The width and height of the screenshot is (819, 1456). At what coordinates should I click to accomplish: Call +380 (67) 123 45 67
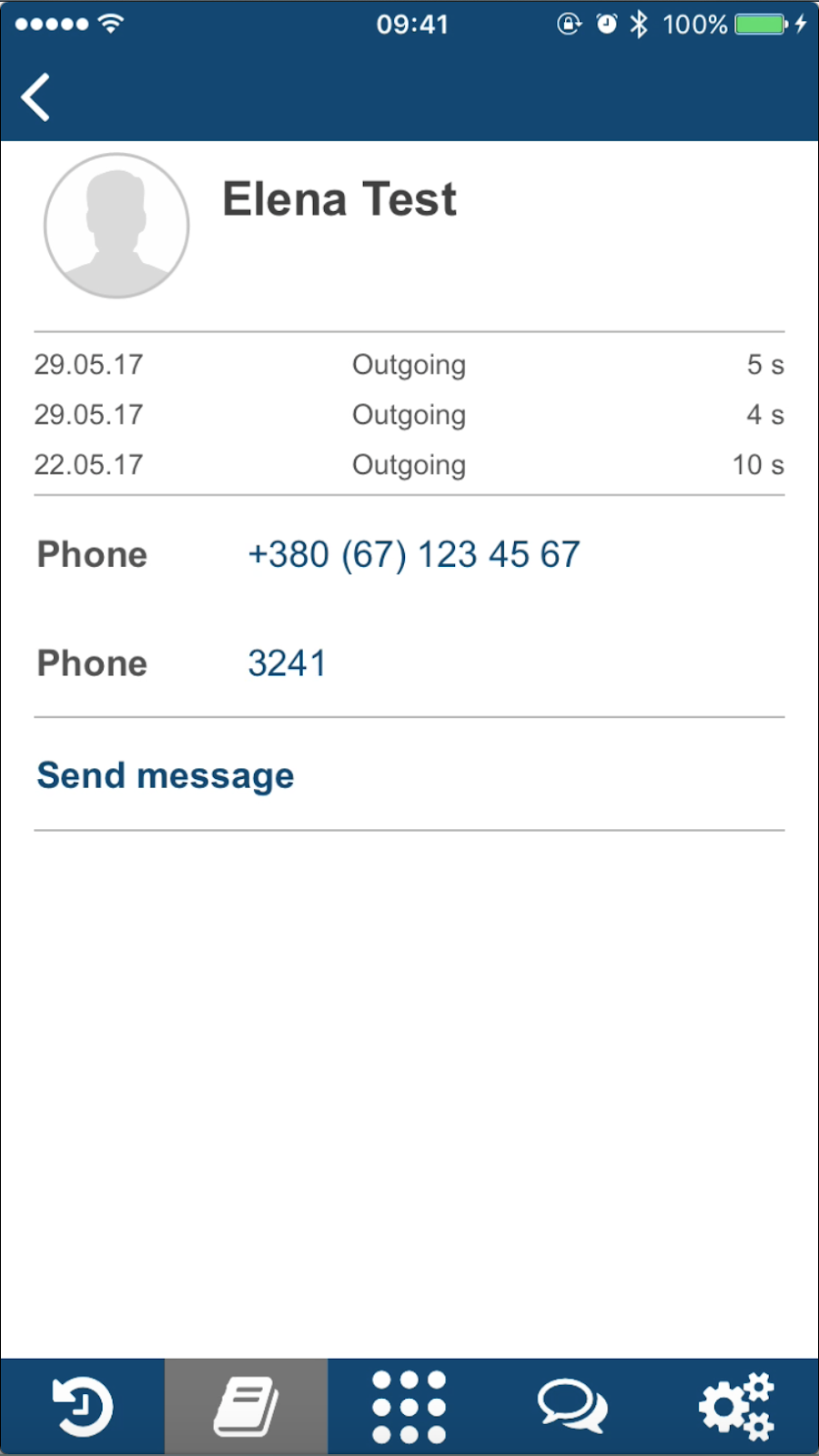click(413, 554)
